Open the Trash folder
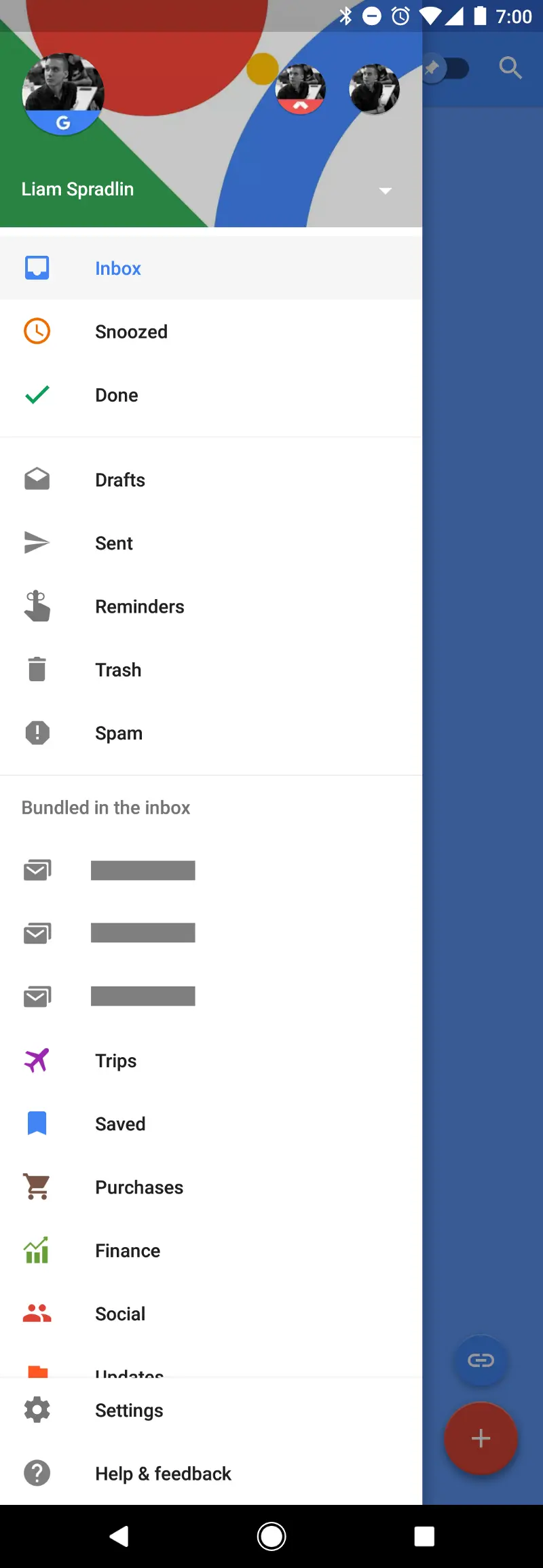Screen dimensions: 543x1568 coord(118,670)
